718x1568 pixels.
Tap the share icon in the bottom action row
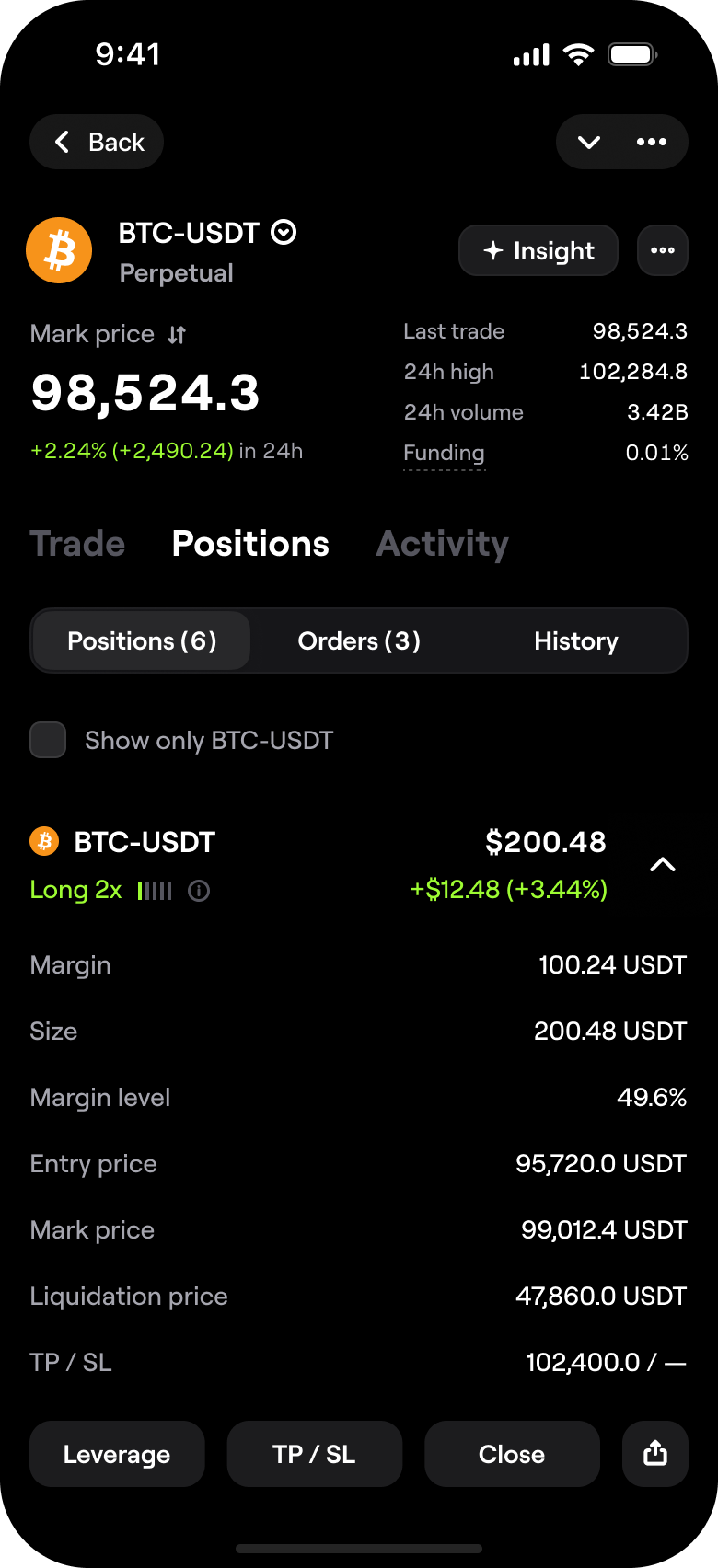pyautogui.click(x=654, y=1453)
